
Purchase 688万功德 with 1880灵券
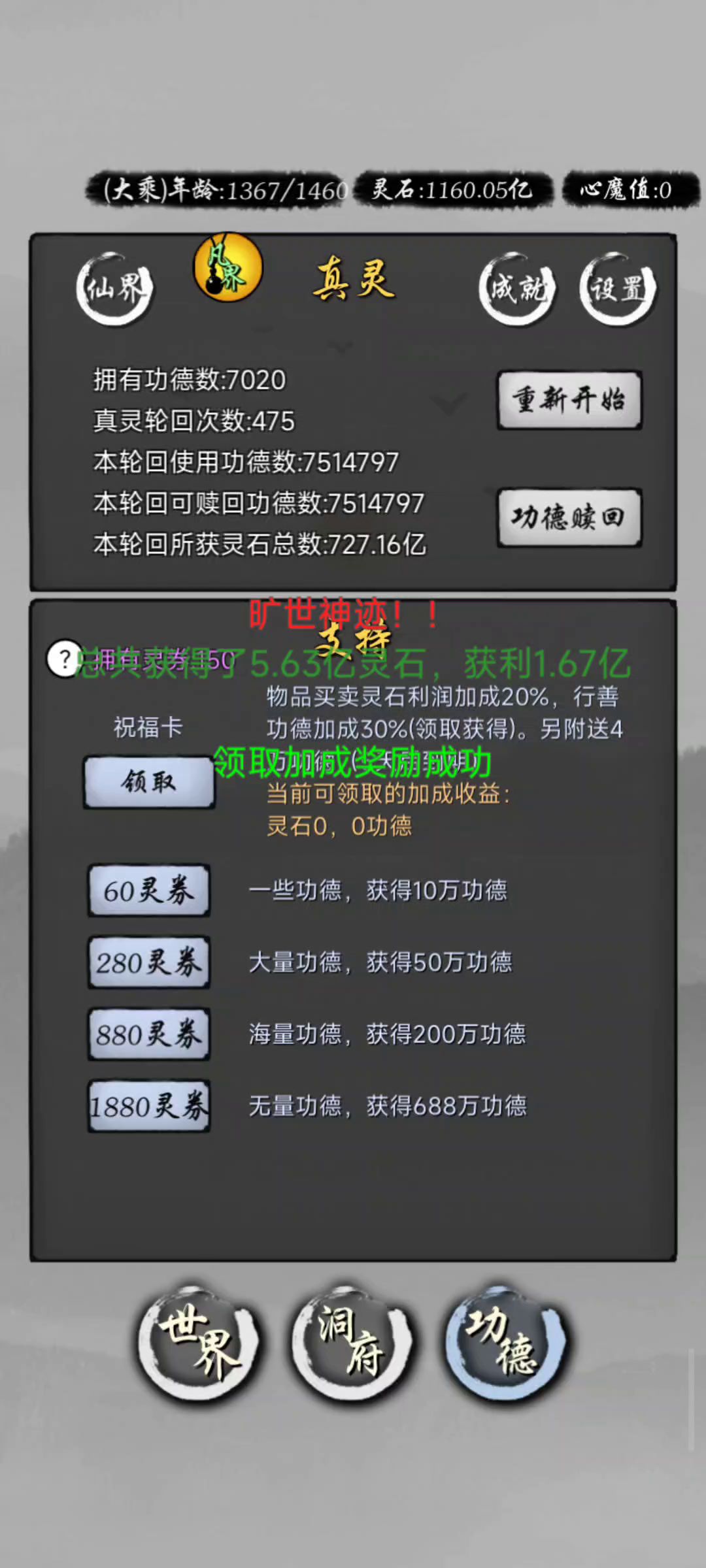coord(149,1106)
